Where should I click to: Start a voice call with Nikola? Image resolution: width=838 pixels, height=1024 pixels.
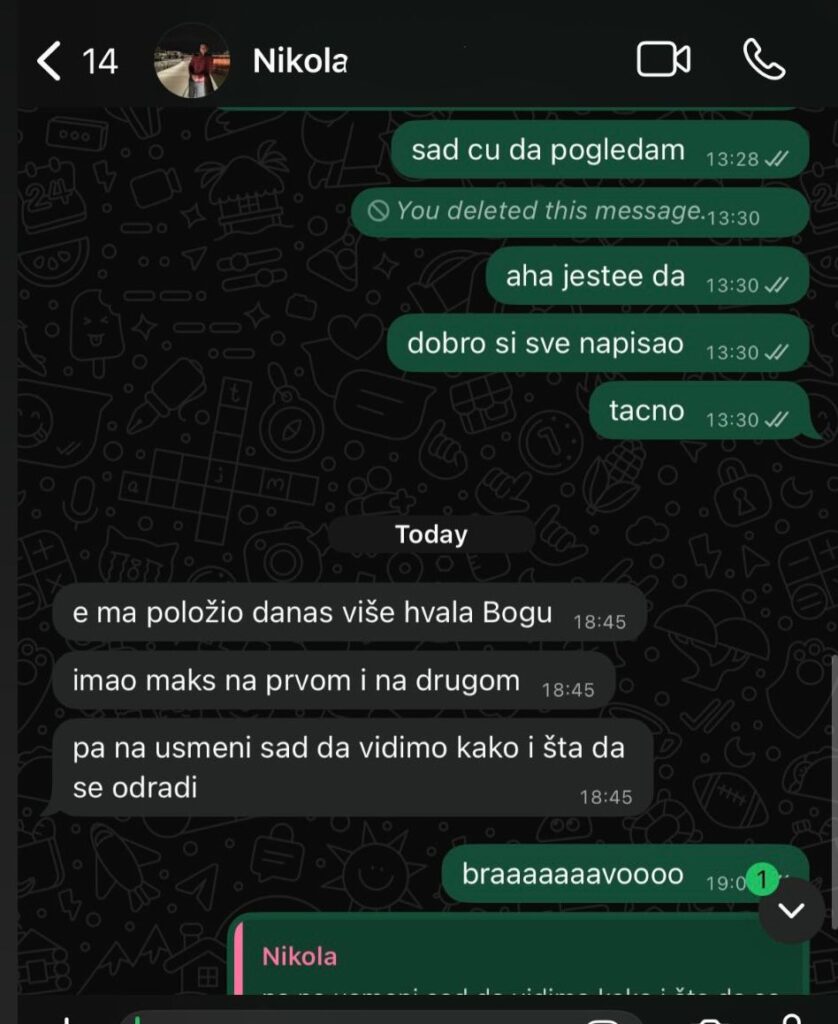[x=764, y=61]
